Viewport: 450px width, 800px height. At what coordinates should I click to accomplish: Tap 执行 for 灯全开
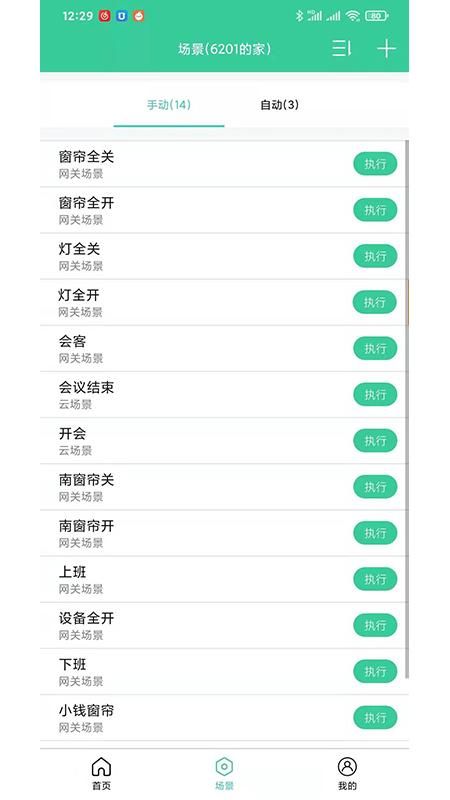[x=375, y=302]
